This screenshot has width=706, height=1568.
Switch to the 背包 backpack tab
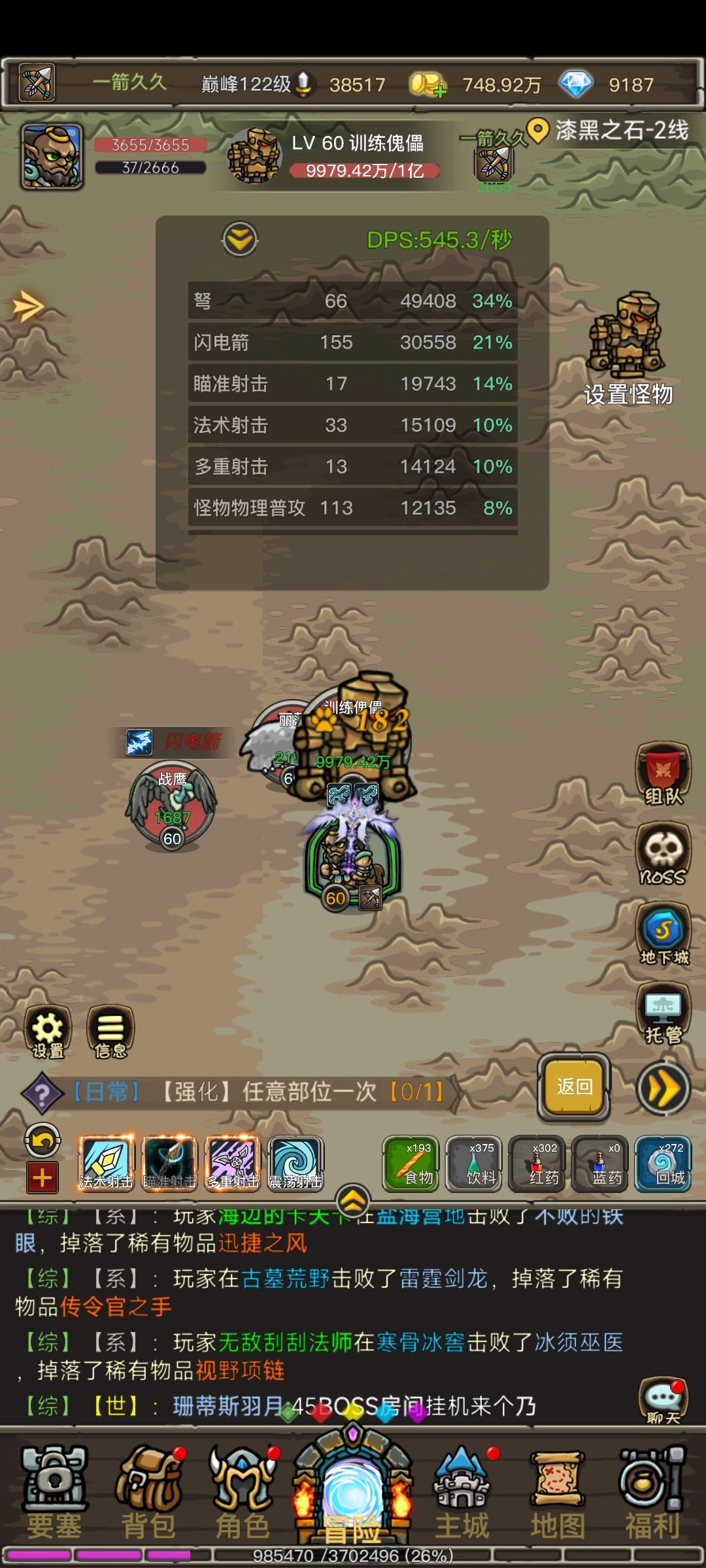(149, 1496)
